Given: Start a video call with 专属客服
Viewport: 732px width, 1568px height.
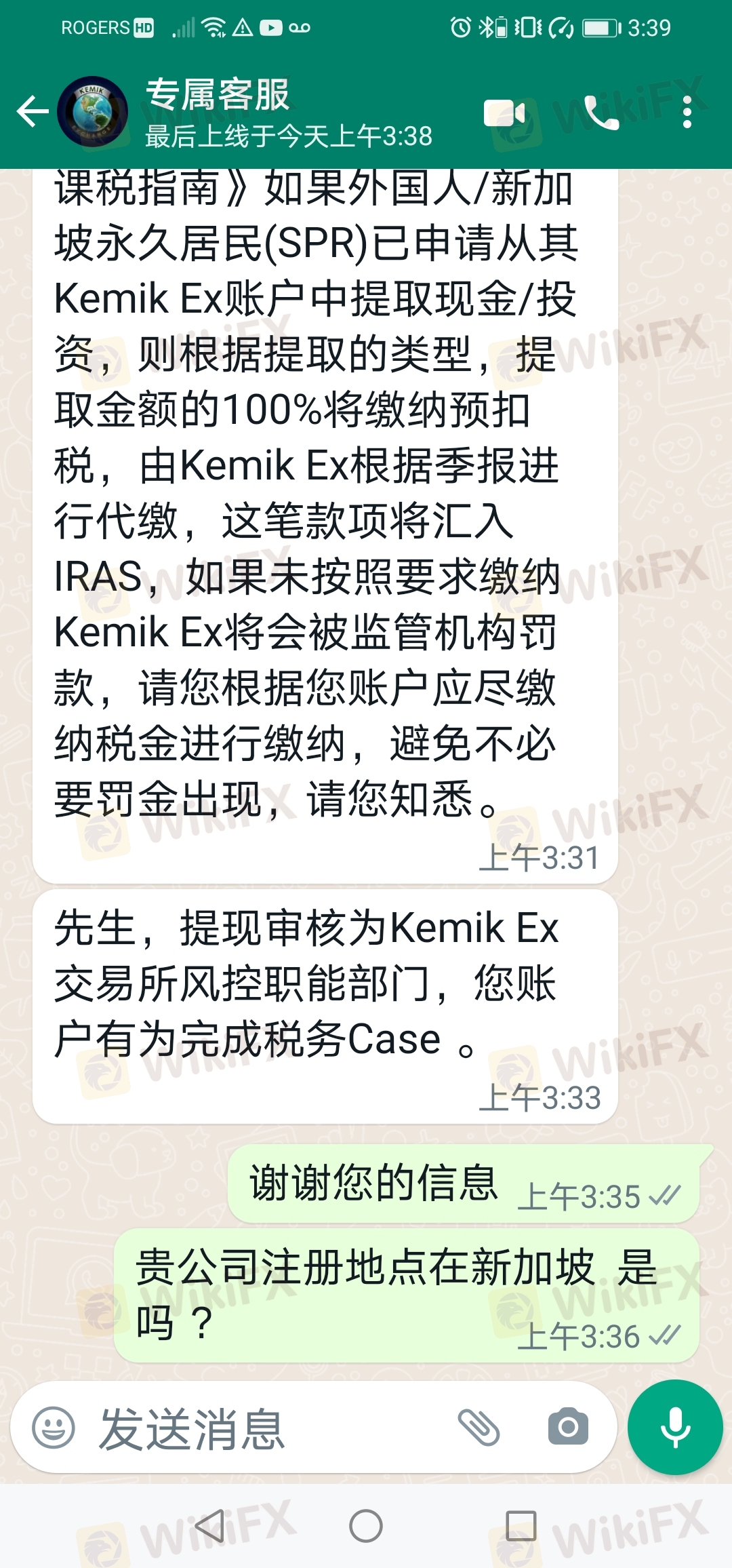Looking at the screenshot, I should tap(504, 113).
